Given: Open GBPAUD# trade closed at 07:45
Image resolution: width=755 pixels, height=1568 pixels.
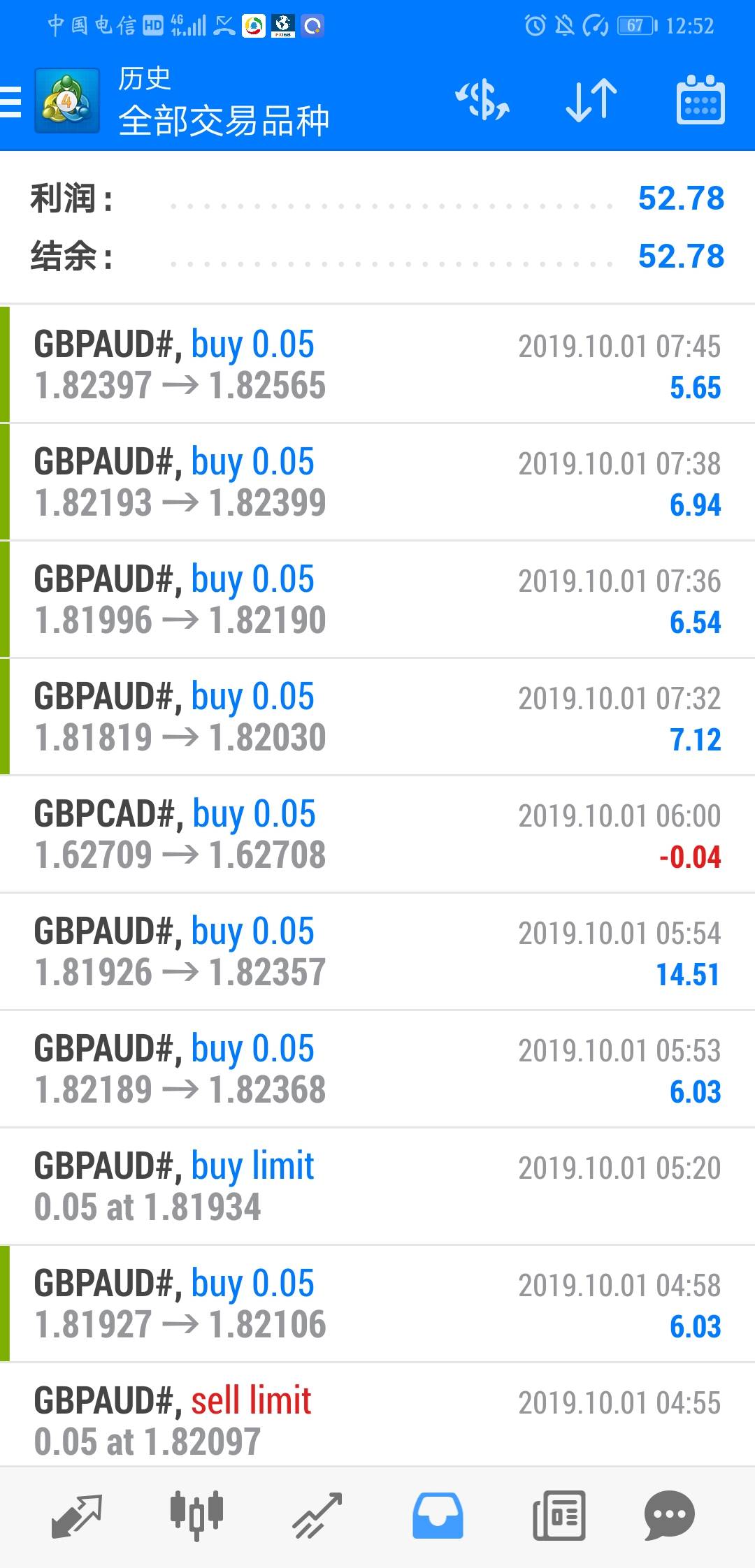Looking at the screenshot, I should [x=377, y=365].
